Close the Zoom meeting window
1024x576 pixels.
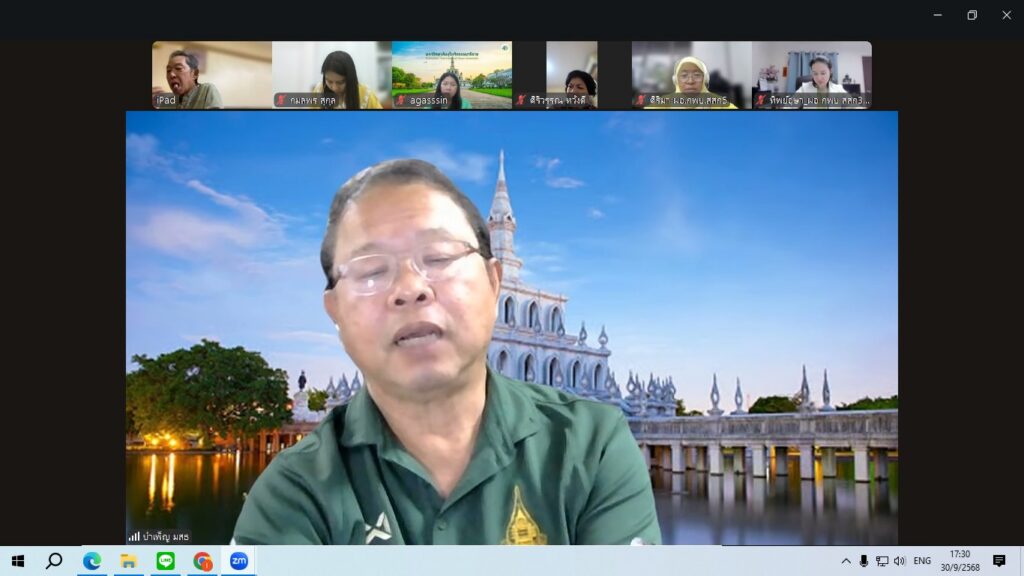coord(1006,15)
